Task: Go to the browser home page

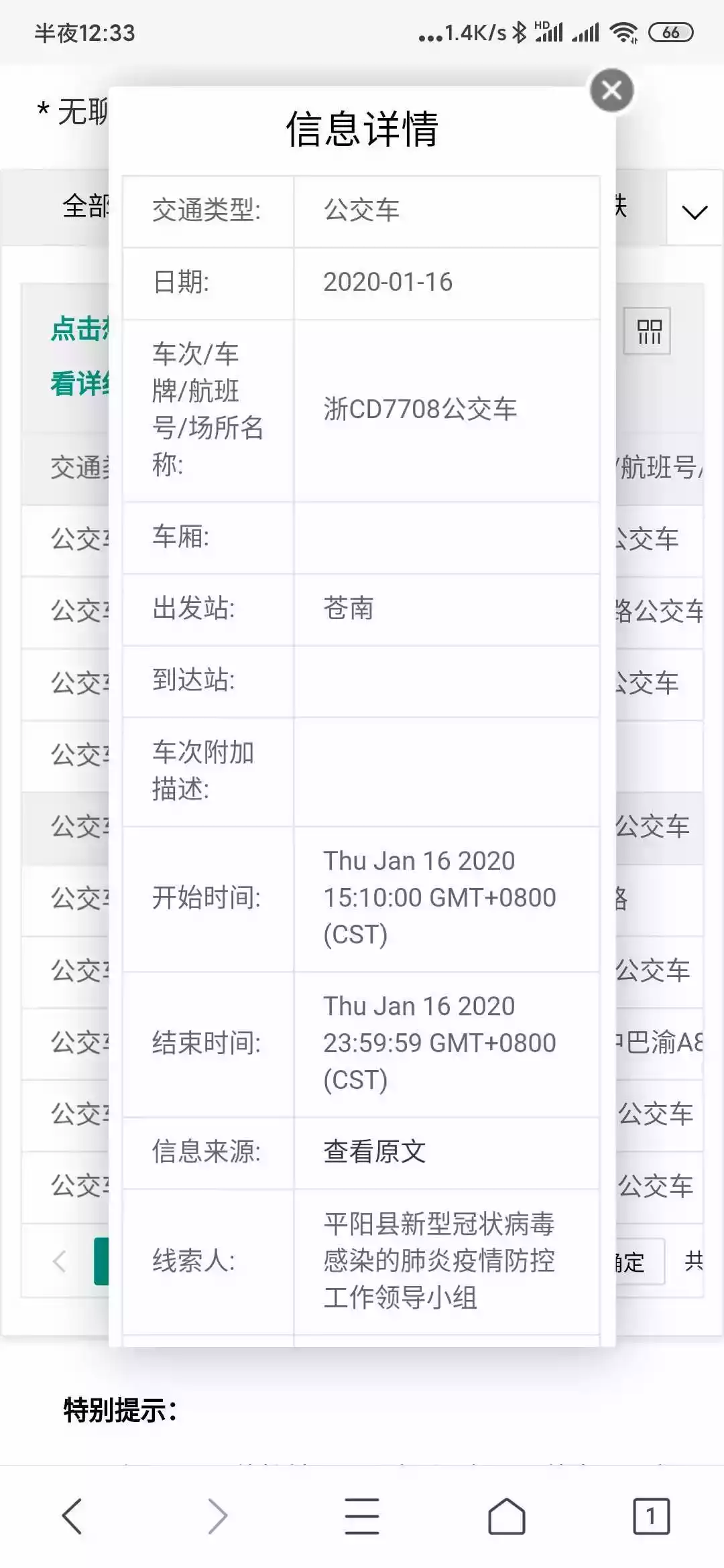Action: coord(506,1516)
